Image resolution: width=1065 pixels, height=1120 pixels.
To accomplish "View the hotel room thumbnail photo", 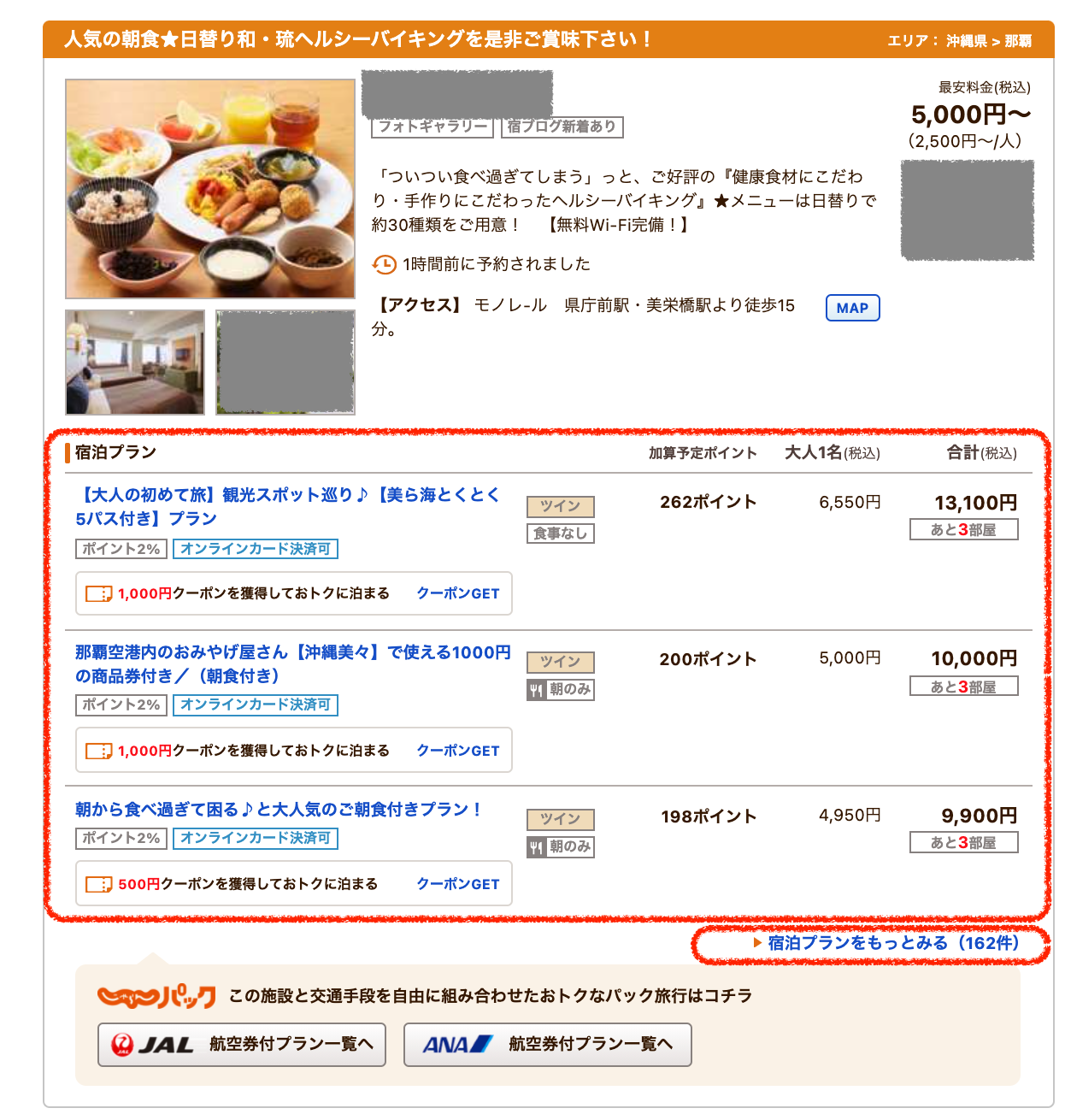I will coord(135,362).
